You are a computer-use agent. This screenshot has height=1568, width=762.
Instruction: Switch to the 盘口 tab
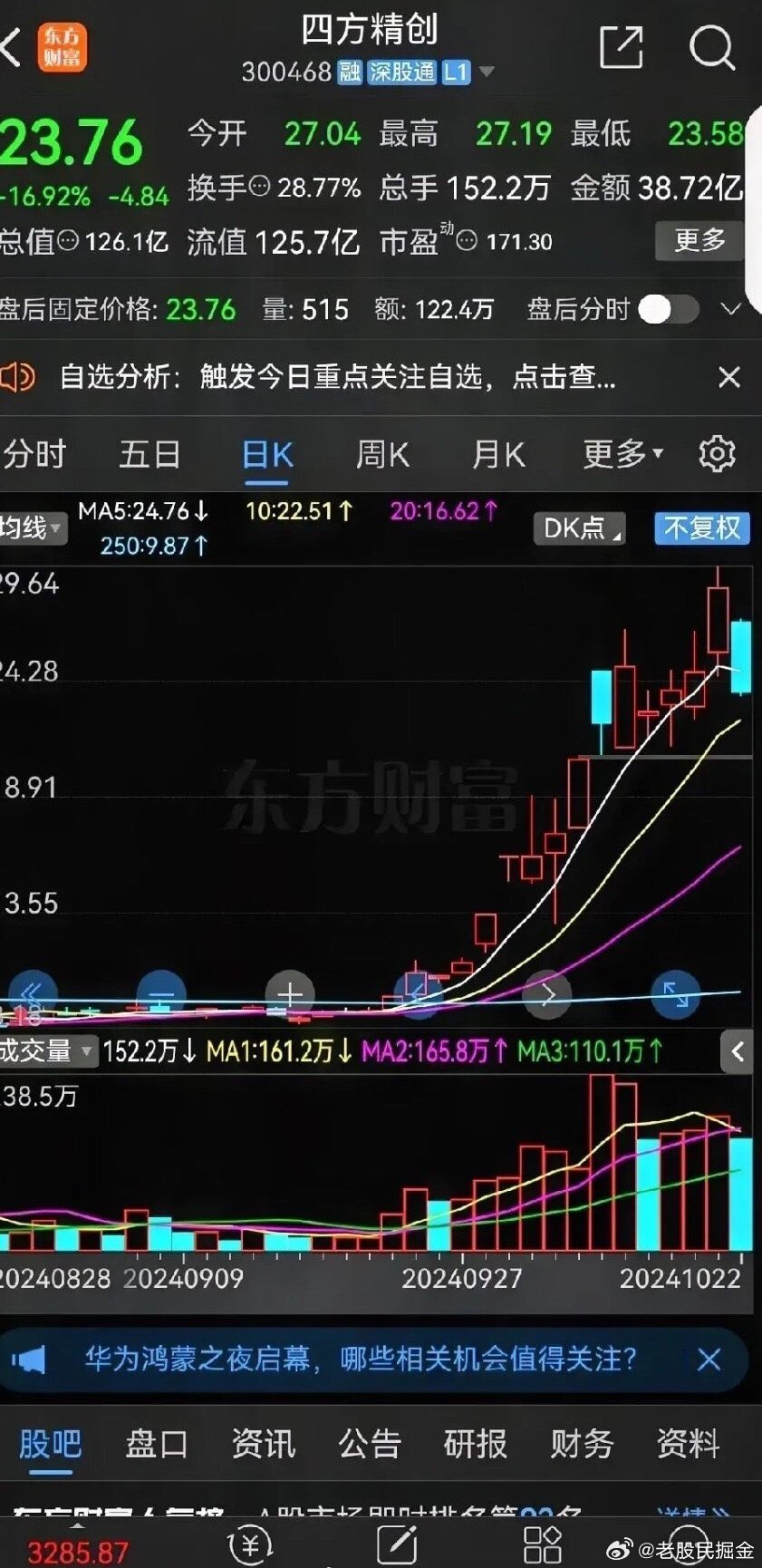click(156, 1443)
